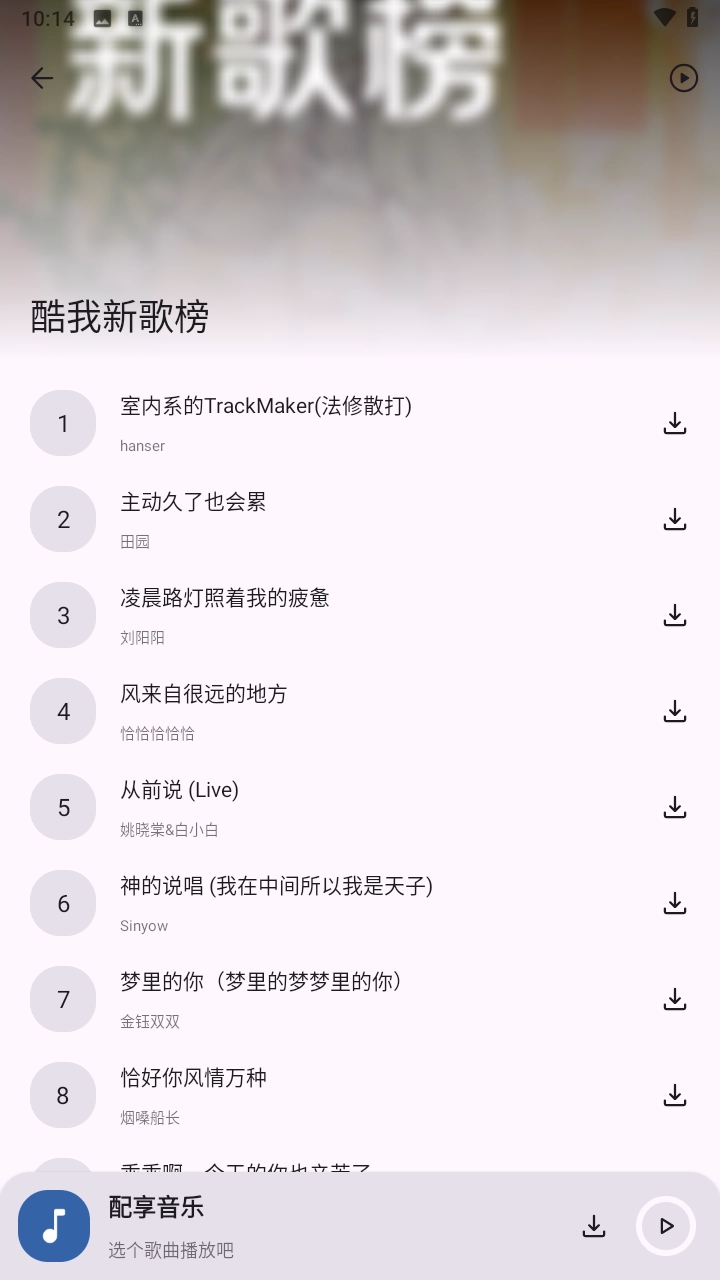Click the download icon next to 室内系的TrackMaker
This screenshot has width=720, height=1280.
[x=675, y=423]
